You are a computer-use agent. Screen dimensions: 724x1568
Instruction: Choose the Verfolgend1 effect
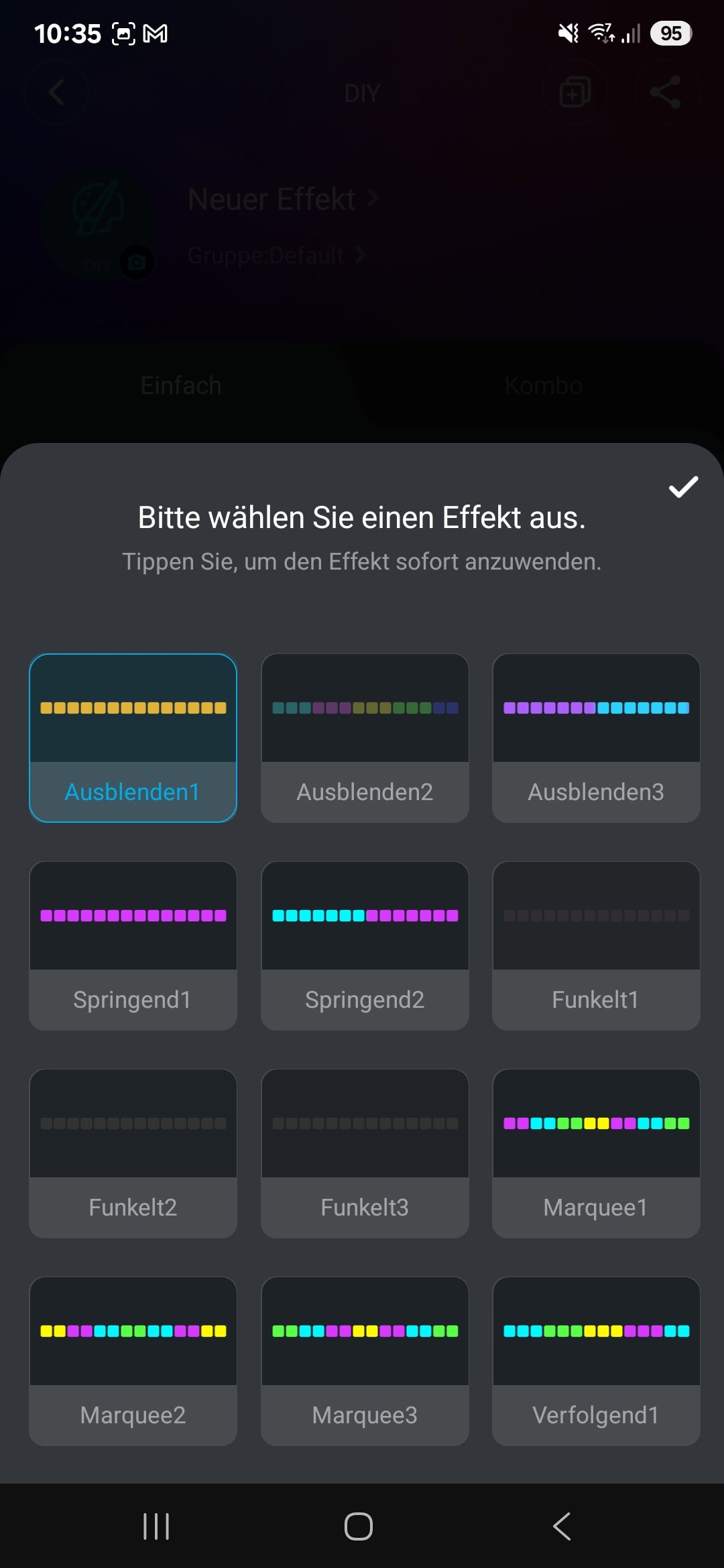tap(596, 1361)
